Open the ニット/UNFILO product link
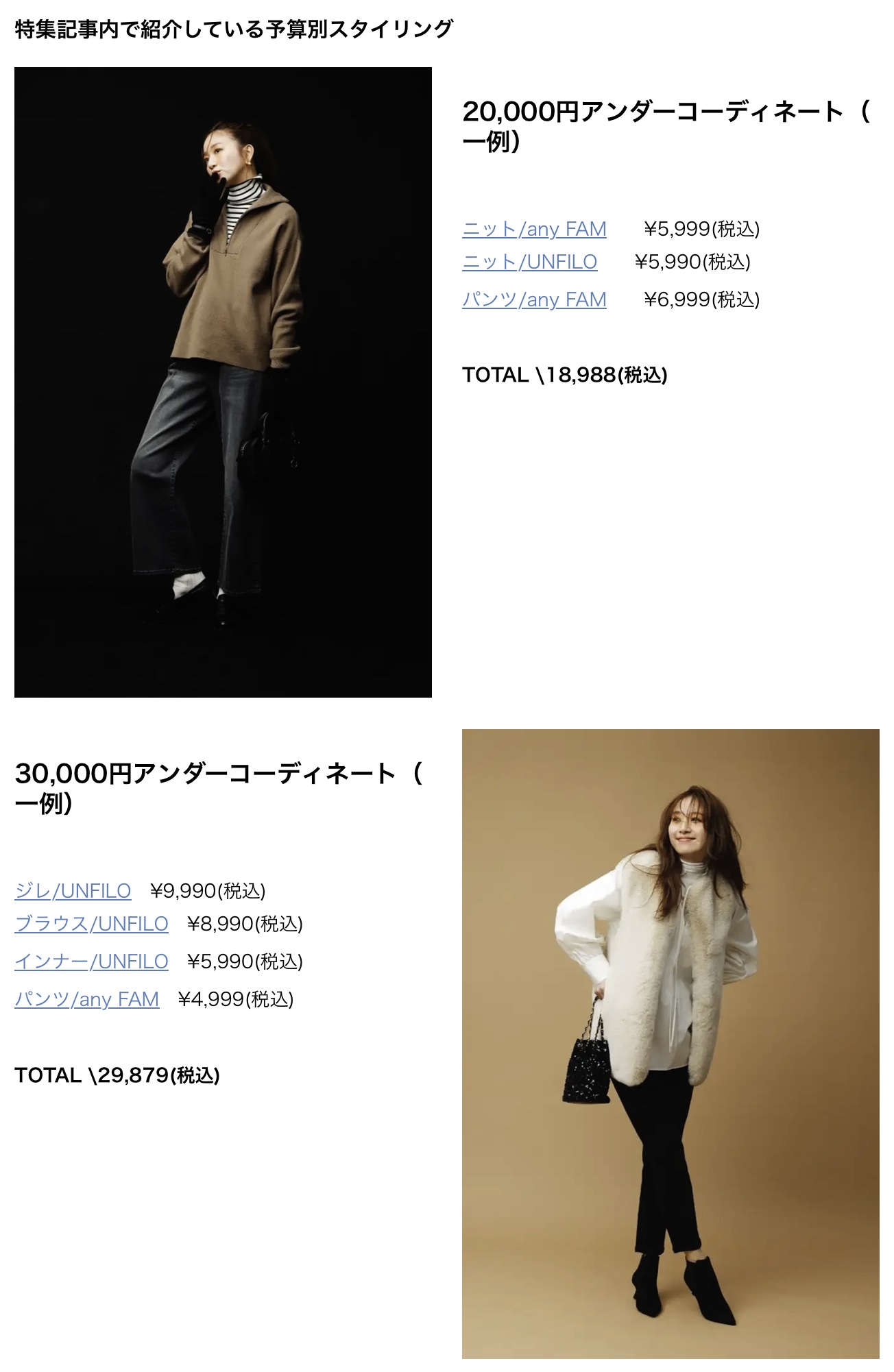Screen dimensions: 894x1372 tap(529, 262)
